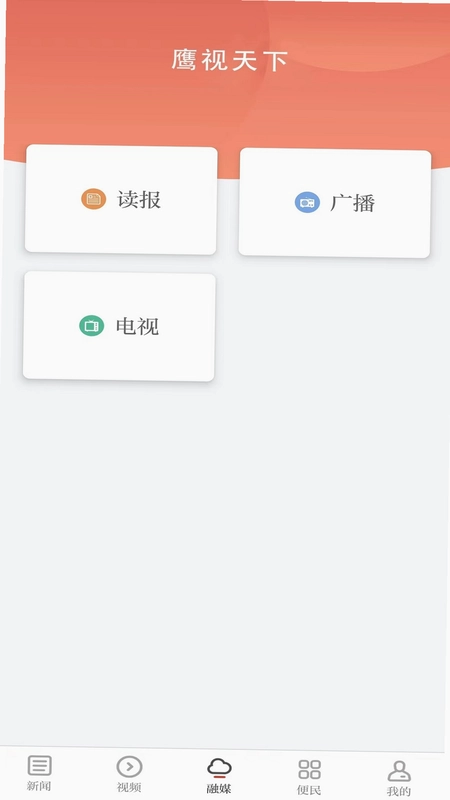The height and width of the screenshot is (800, 450).
Task: Switch to the 新闻 tab
Action: [39, 773]
